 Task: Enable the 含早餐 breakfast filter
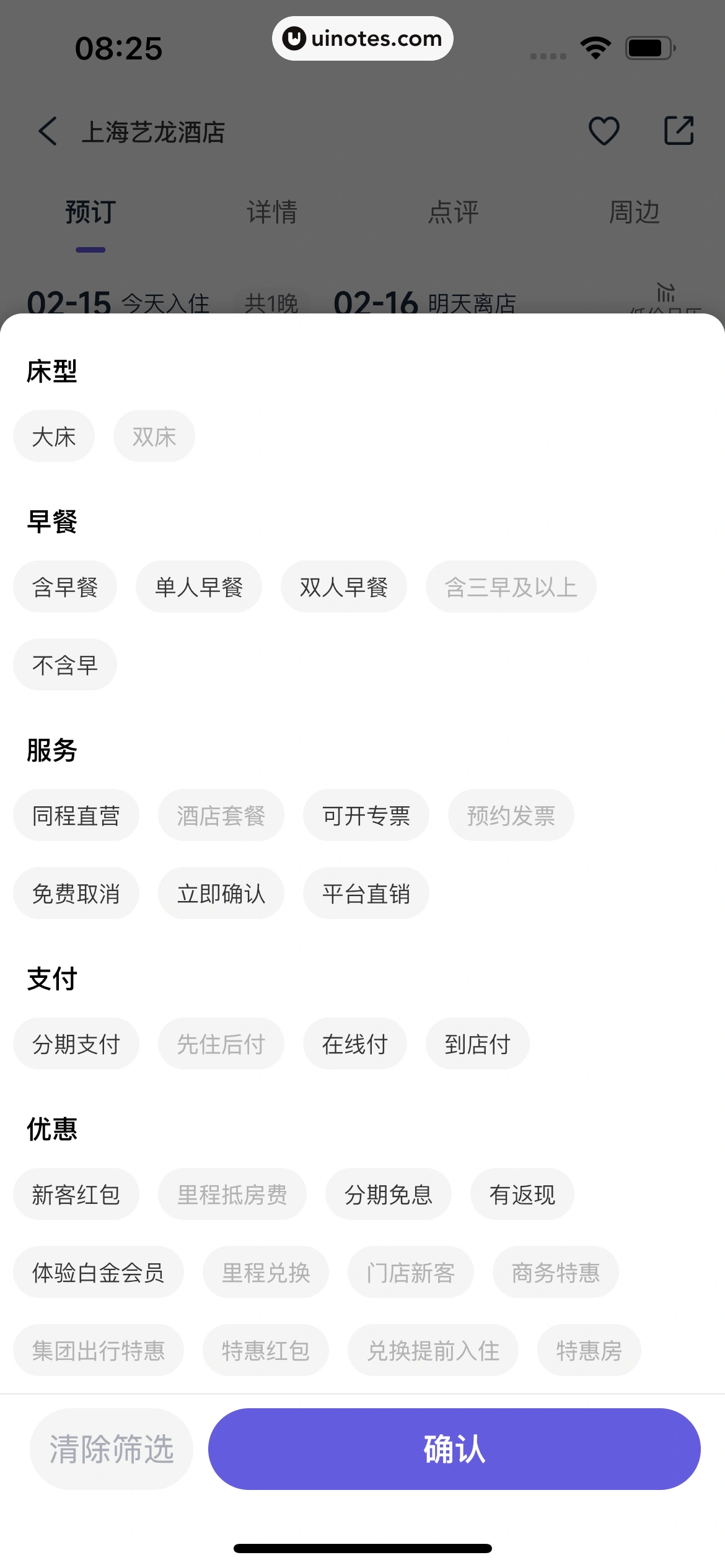tap(64, 586)
